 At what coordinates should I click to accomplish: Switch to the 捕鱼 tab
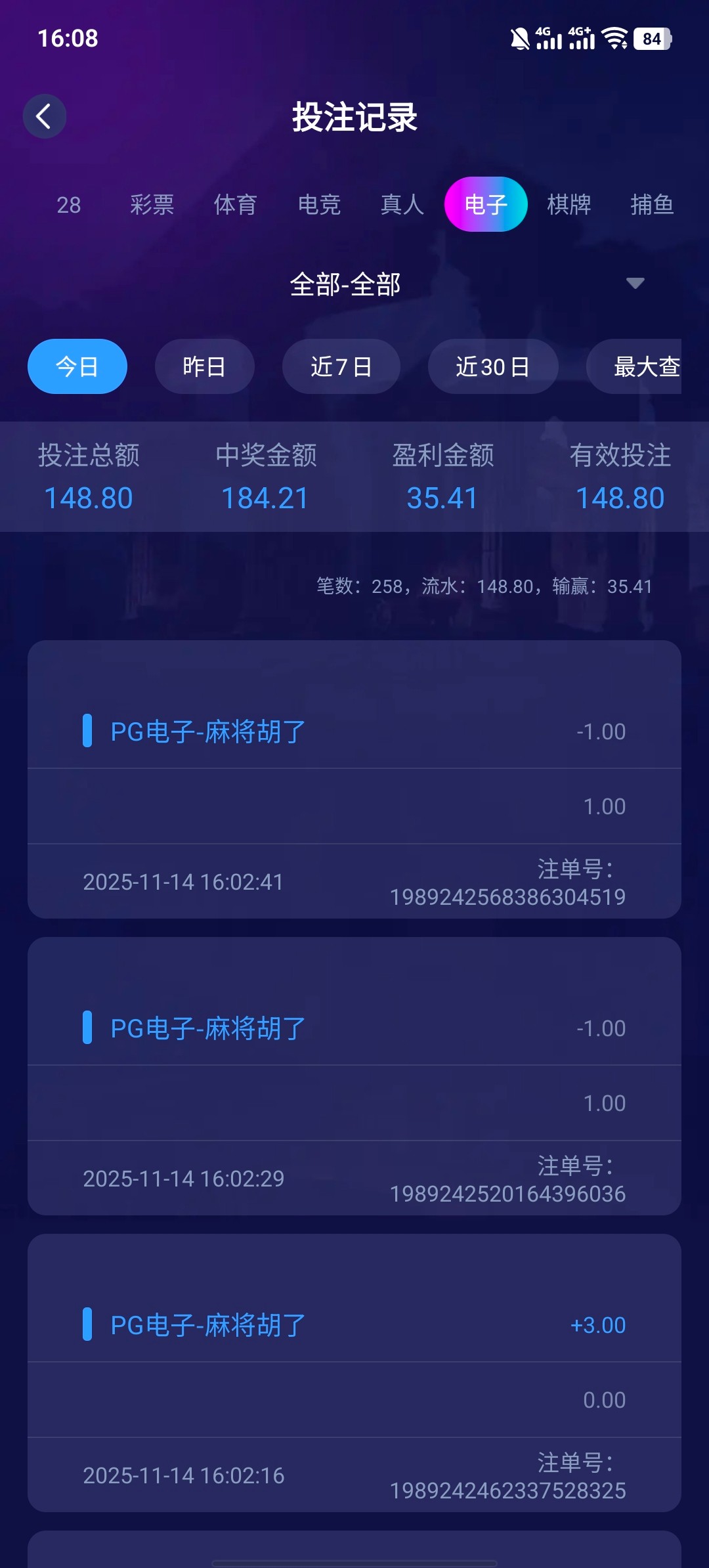[652, 205]
